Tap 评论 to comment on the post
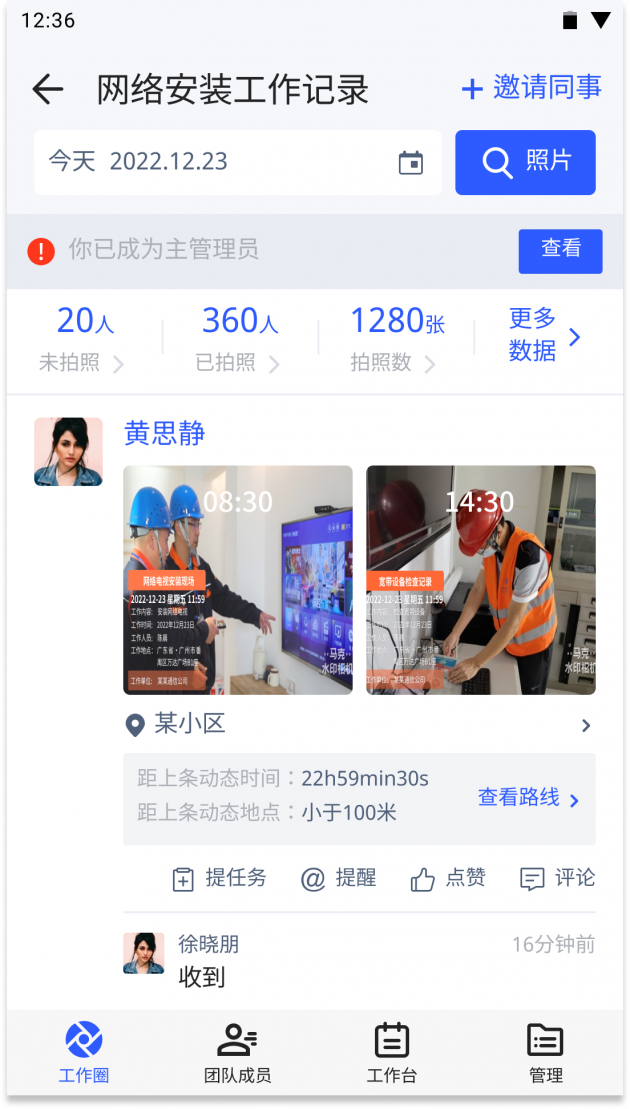This screenshot has height=1109, width=630. pyautogui.click(x=558, y=879)
